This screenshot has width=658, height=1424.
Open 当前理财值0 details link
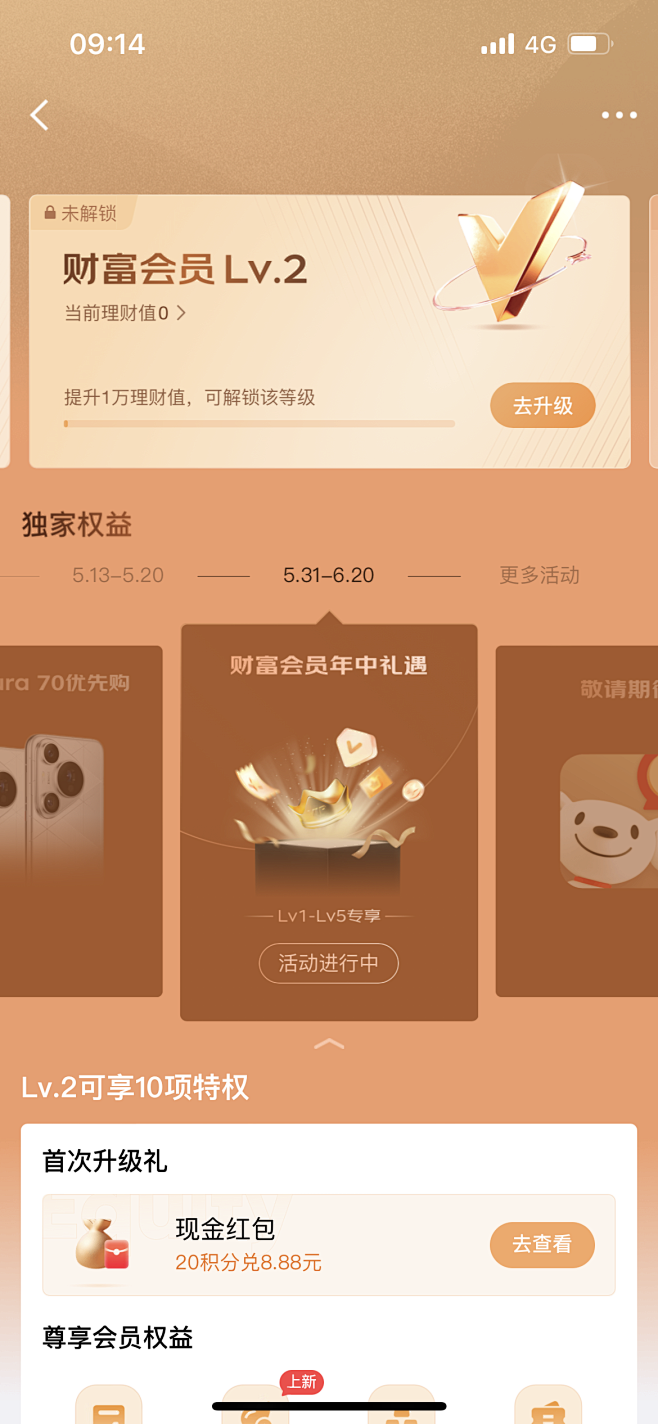[125, 313]
